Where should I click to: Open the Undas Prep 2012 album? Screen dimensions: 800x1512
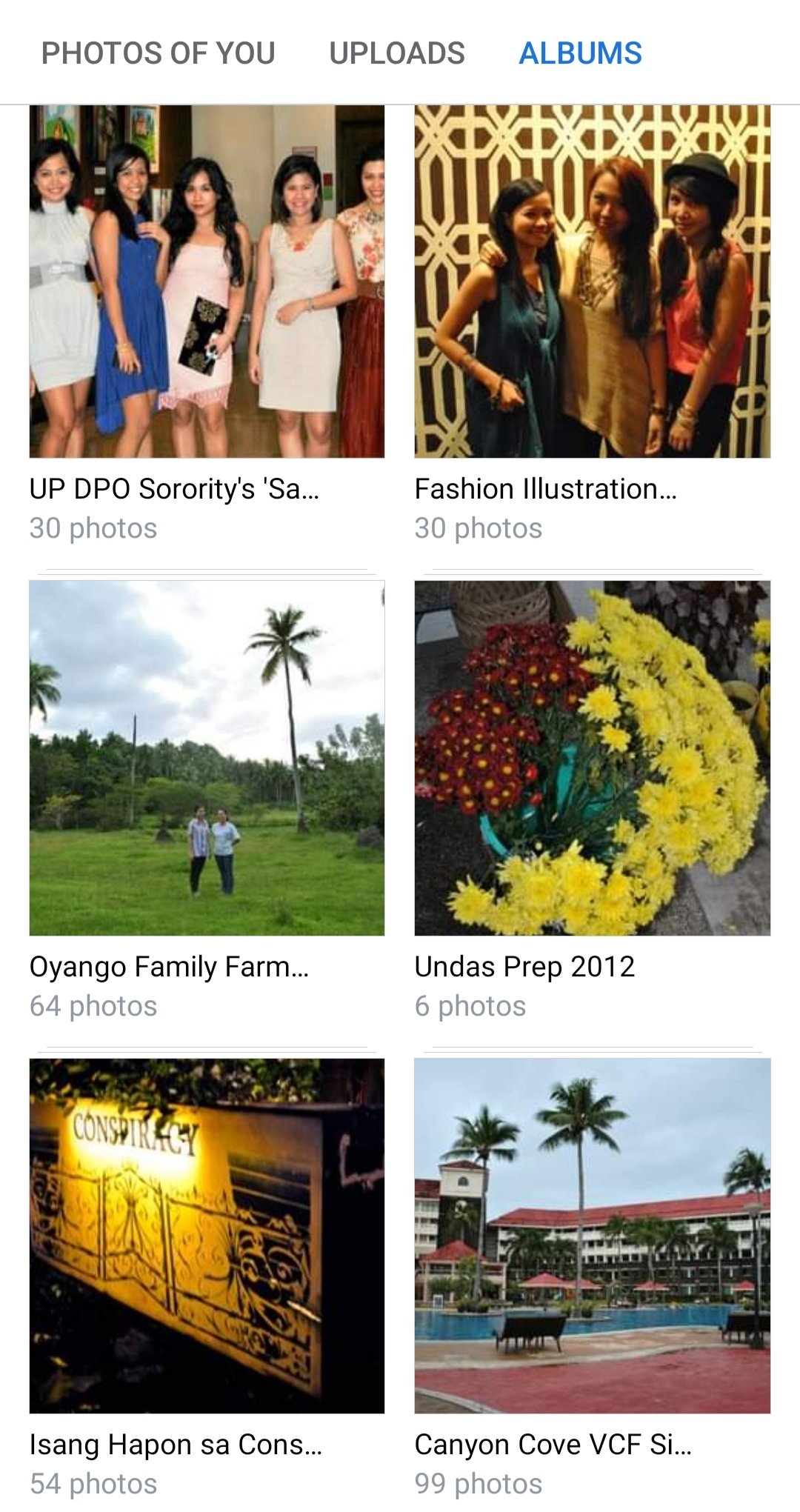(x=592, y=758)
